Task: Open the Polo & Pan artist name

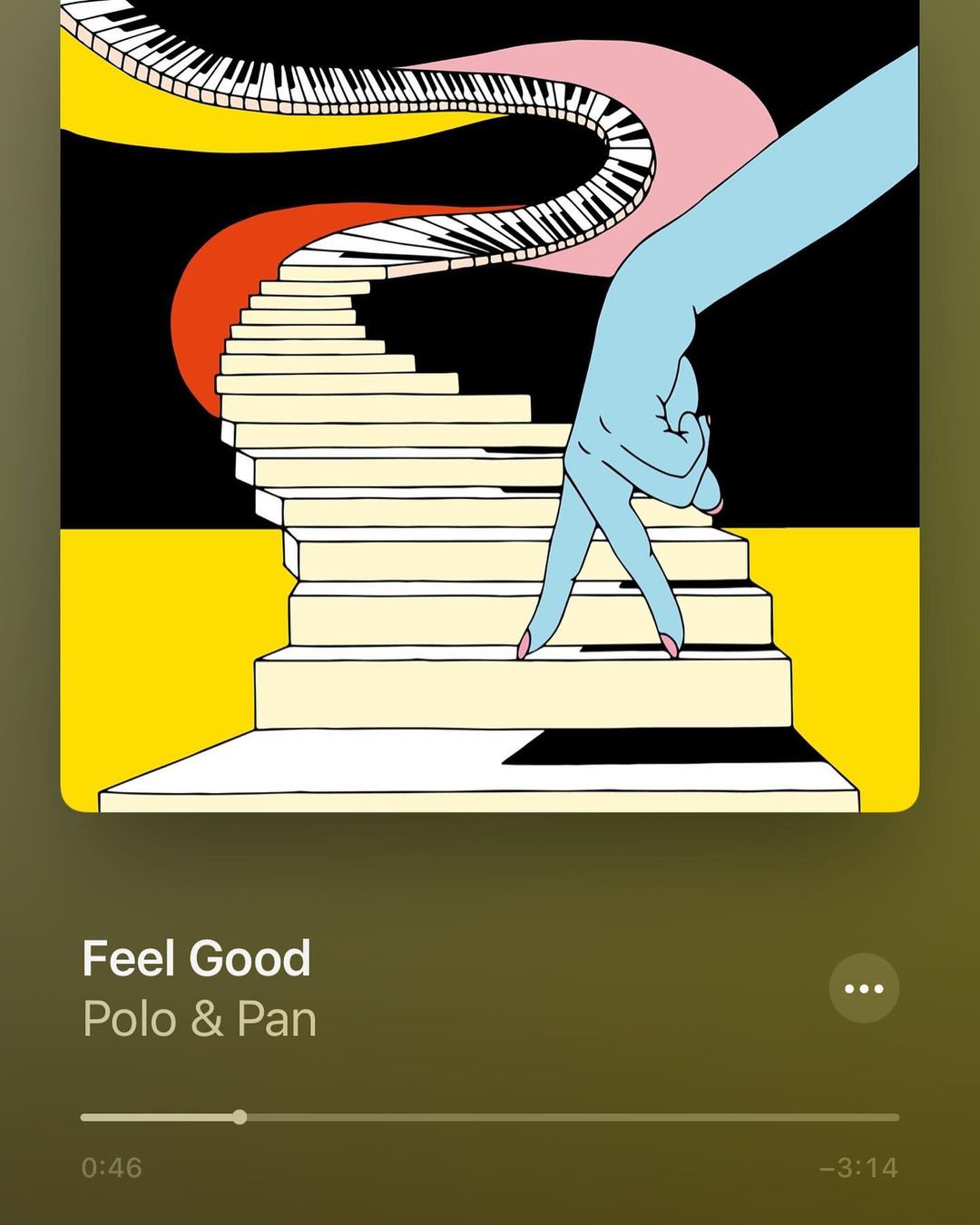Action: (x=200, y=1019)
